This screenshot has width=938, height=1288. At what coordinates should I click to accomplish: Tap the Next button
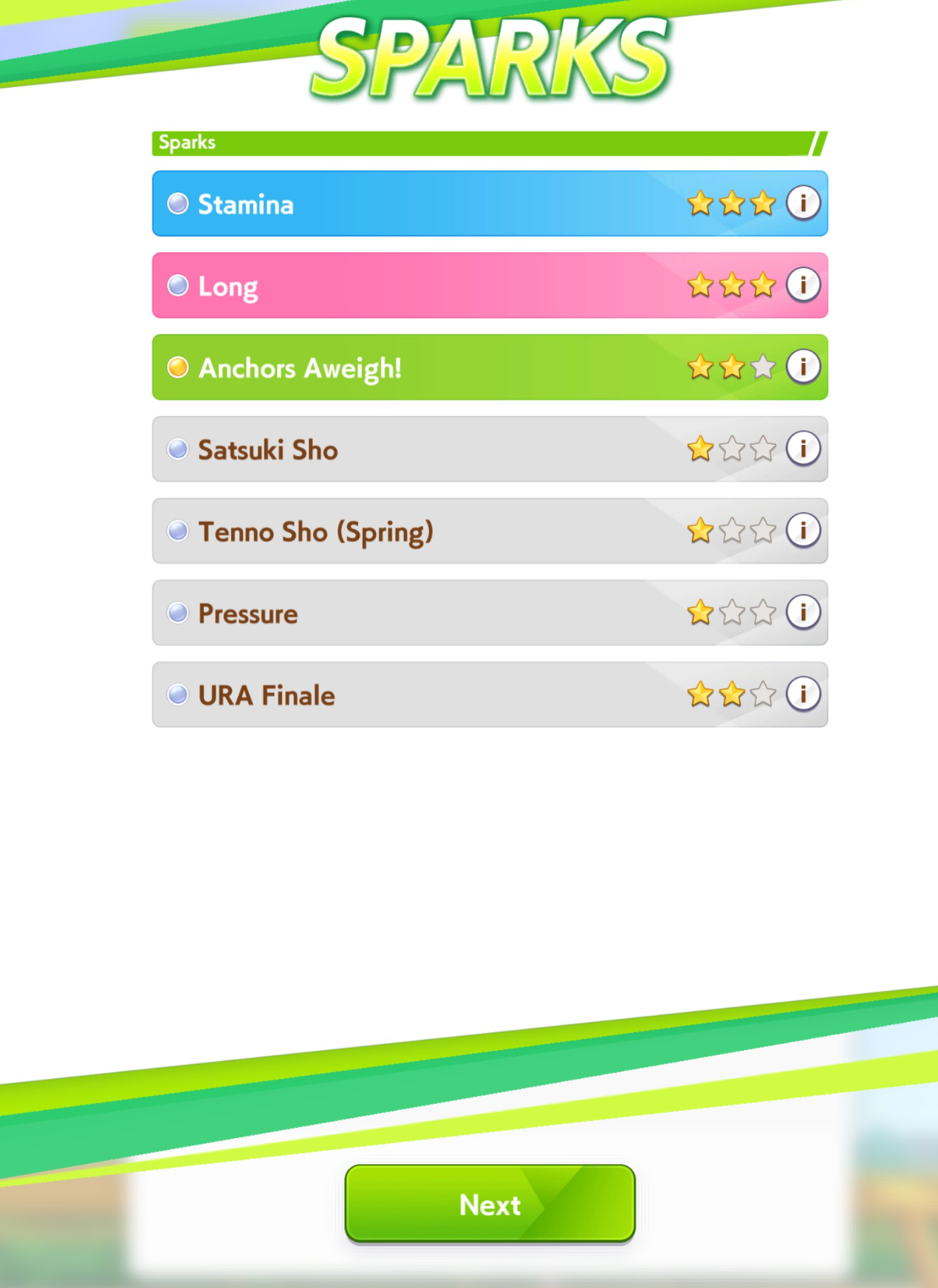click(490, 1204)
